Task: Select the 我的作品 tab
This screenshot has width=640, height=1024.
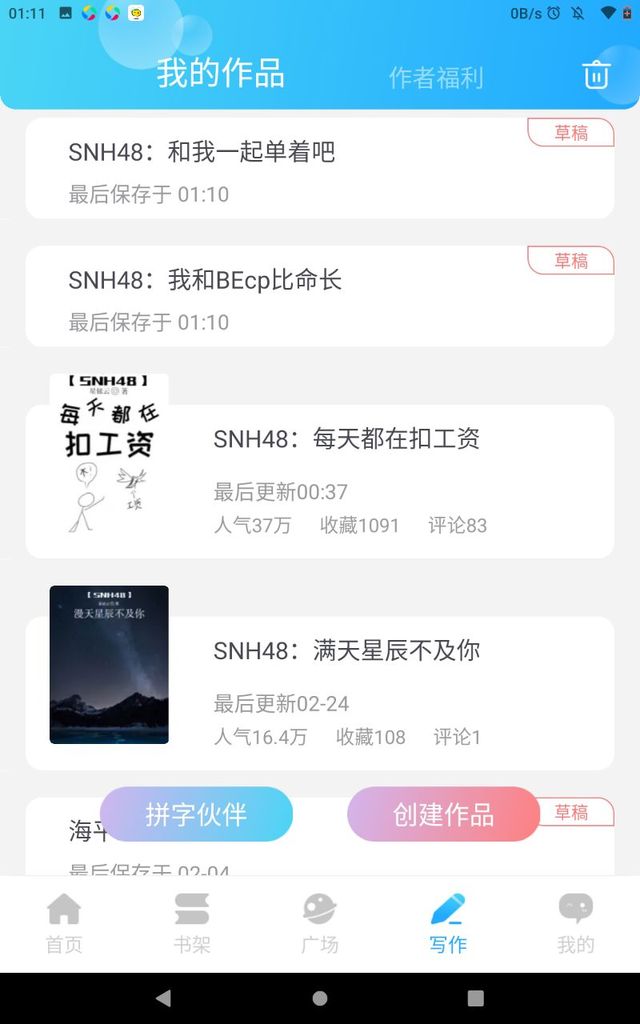Action: (x=220, y=72)
